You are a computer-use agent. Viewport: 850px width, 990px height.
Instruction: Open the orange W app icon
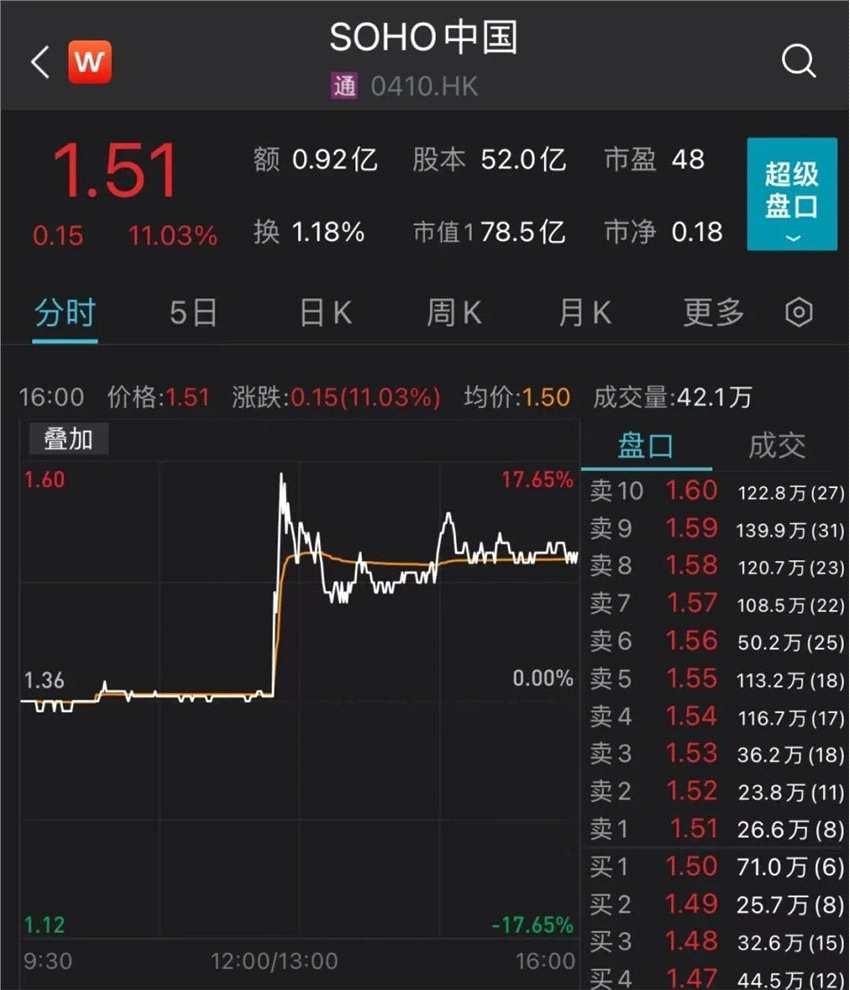point(89,63)
